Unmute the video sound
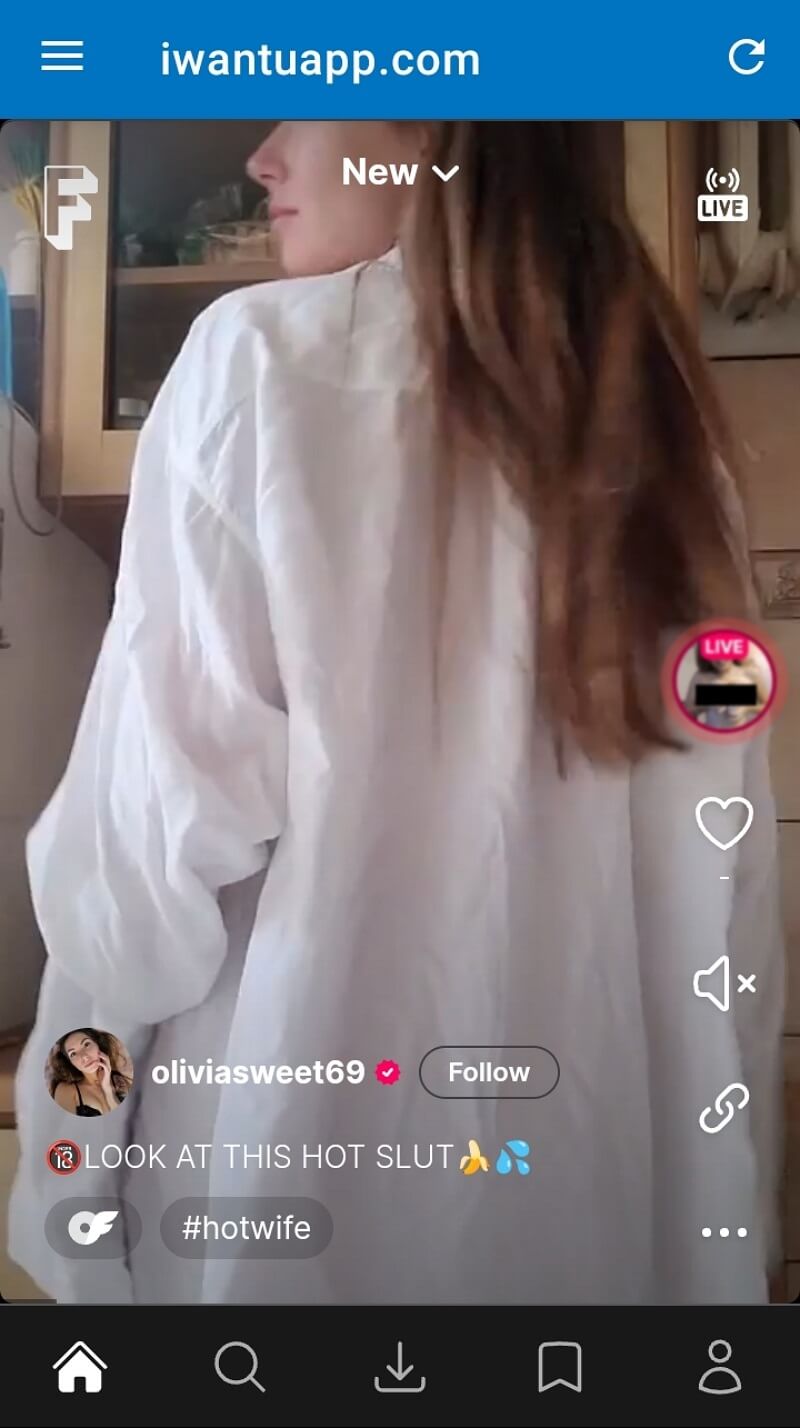The image size is (800, 1428). pyautogui.click(x=722, y=984)
